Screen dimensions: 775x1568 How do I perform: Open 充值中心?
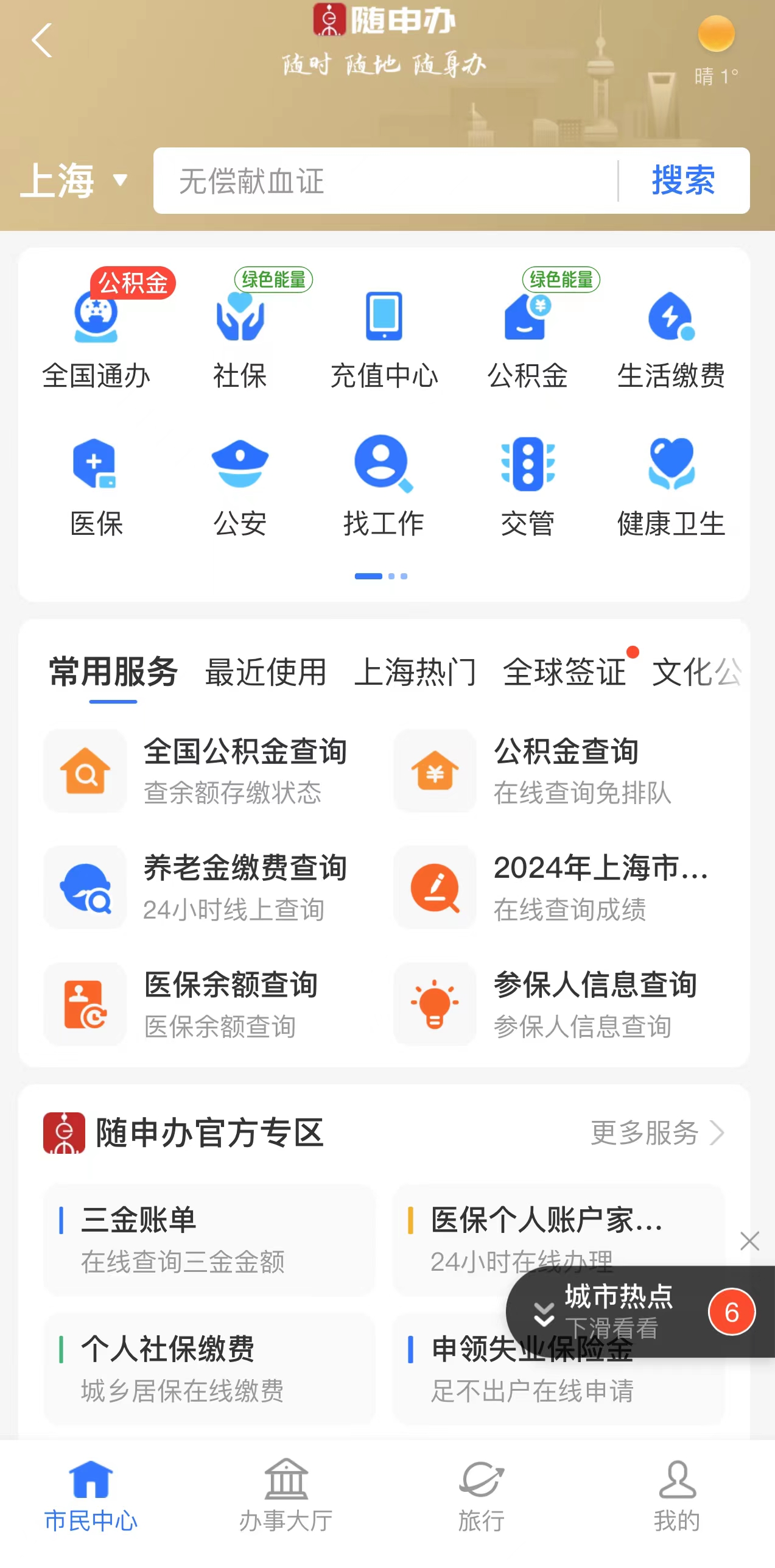click(384, 337)
